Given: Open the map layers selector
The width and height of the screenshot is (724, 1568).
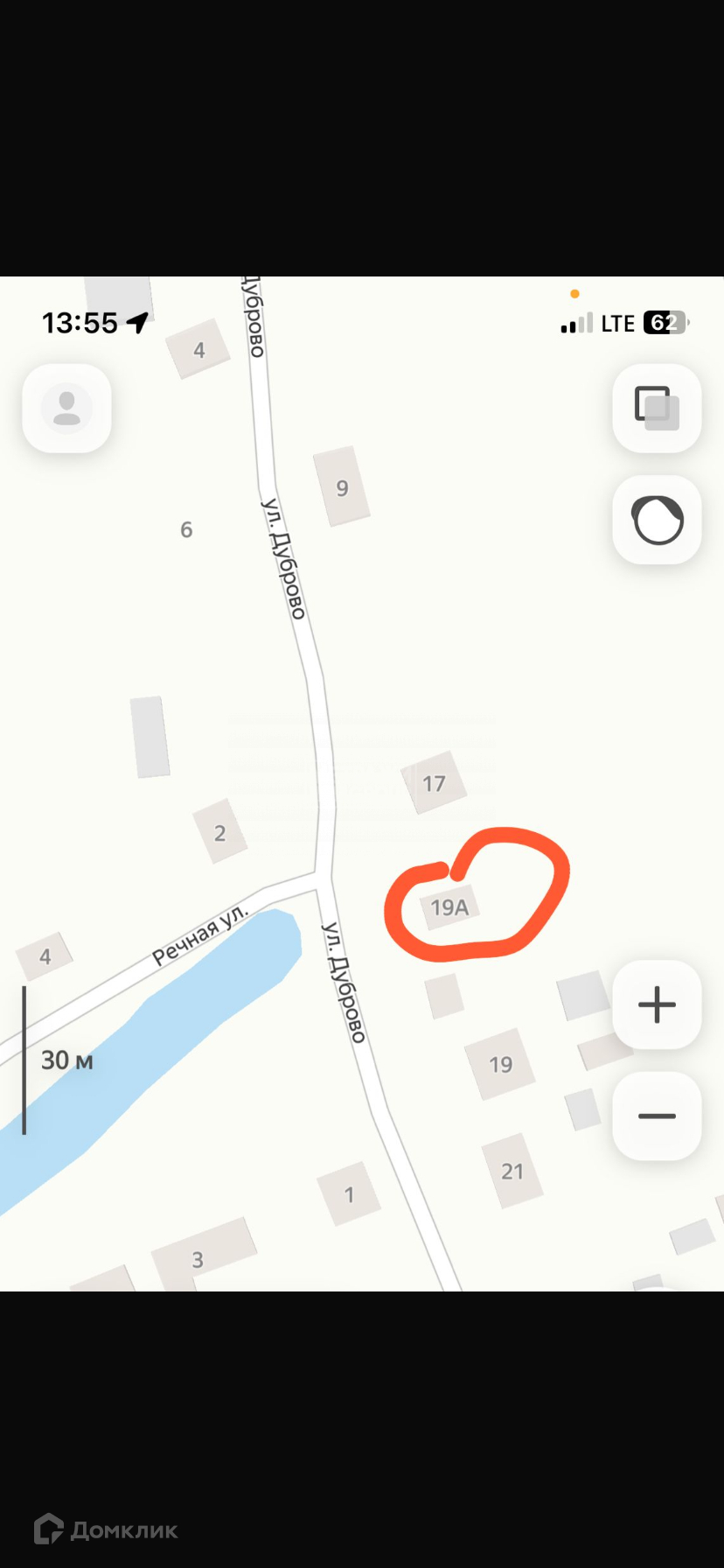Looking at the screenshot, I should pyautogui.click(x=657, y=408).
